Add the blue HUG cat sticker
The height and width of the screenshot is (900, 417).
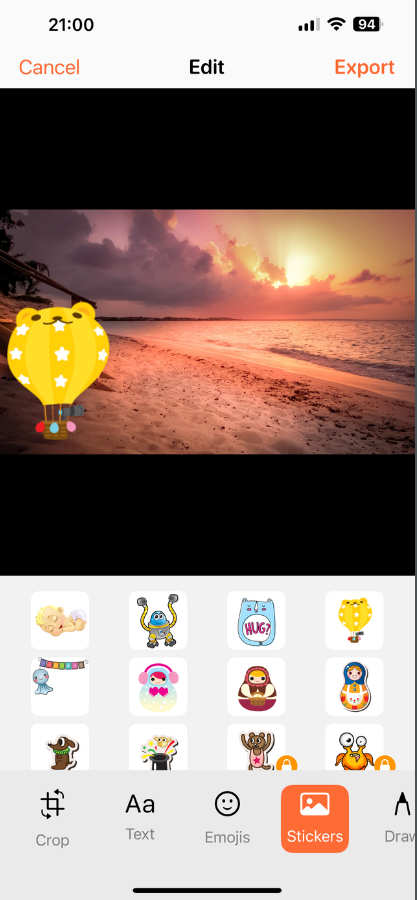256,620
